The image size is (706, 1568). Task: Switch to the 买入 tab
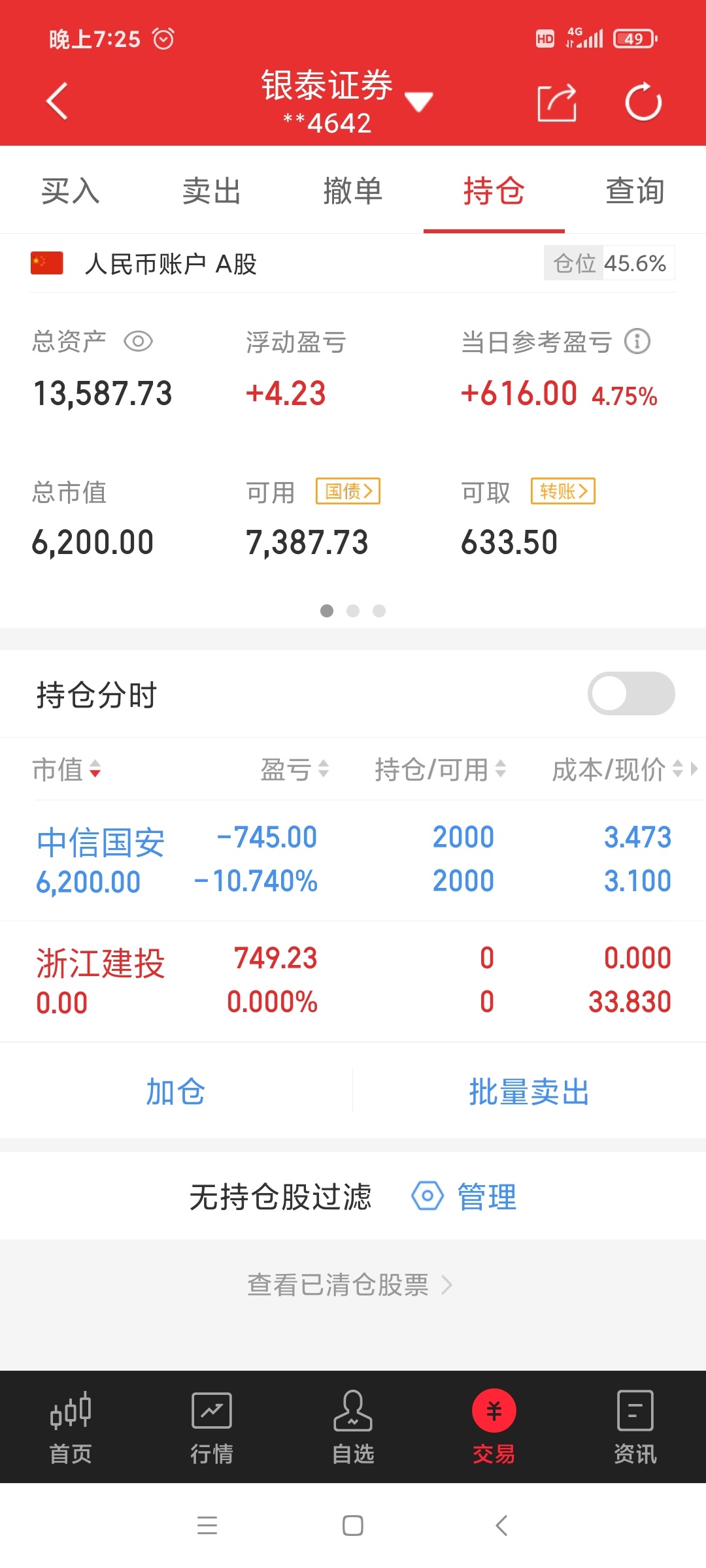point(71,191)
